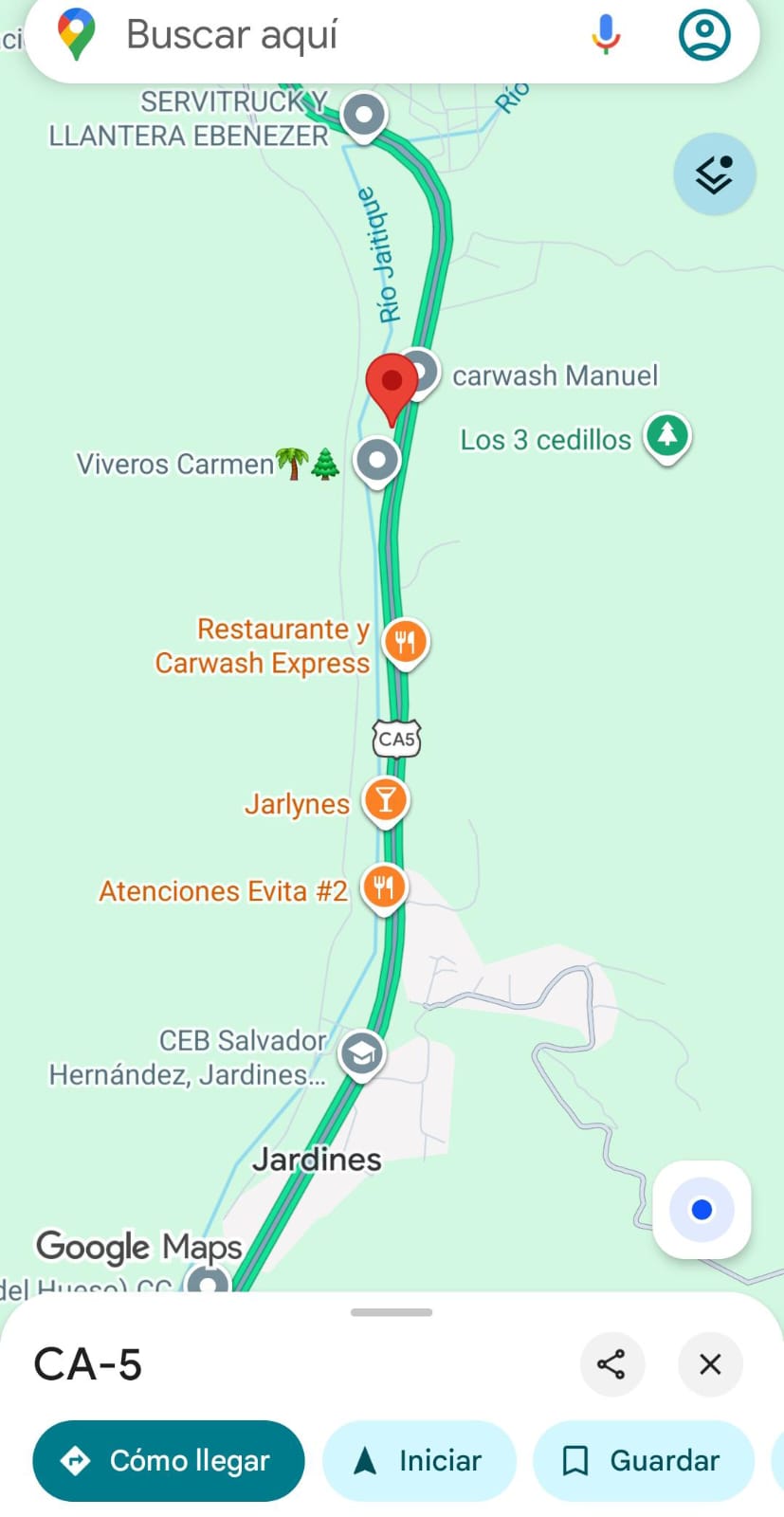
Task: Start navigation with "Iniciar"
Action: (x=419, y=1460)
